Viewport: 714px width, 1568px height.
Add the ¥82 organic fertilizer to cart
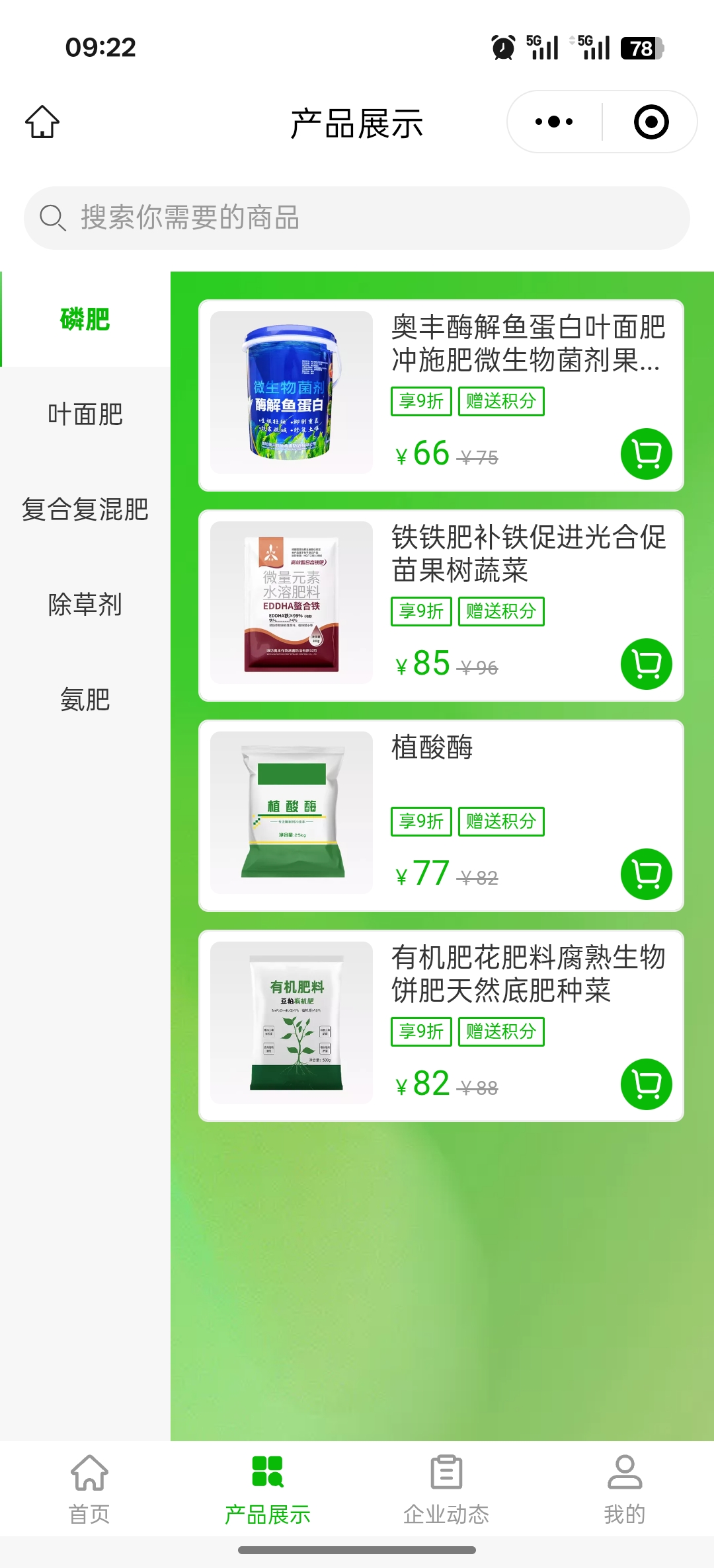[x=646, y=1084]
